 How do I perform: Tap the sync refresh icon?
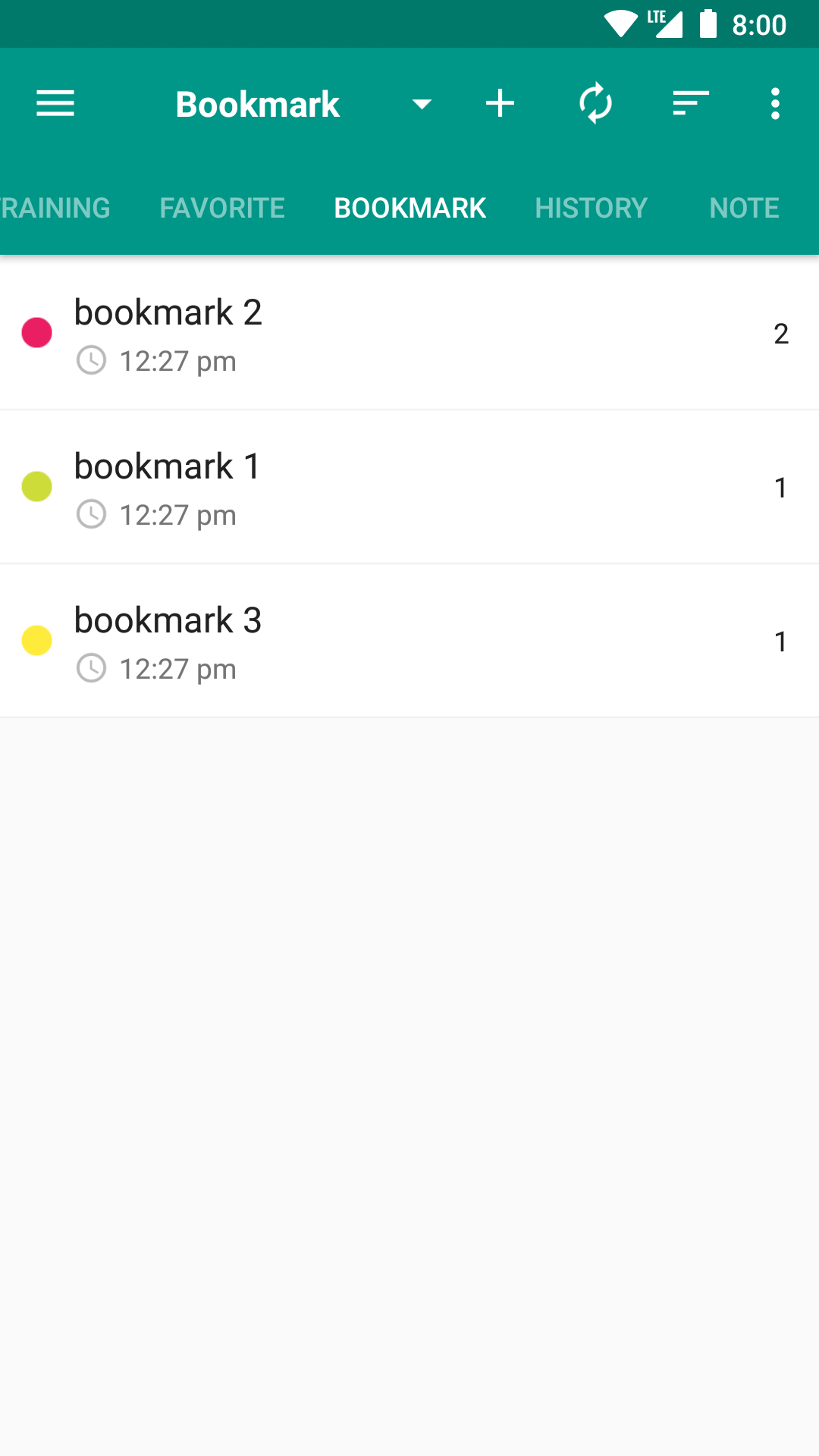tap(595, 104)
